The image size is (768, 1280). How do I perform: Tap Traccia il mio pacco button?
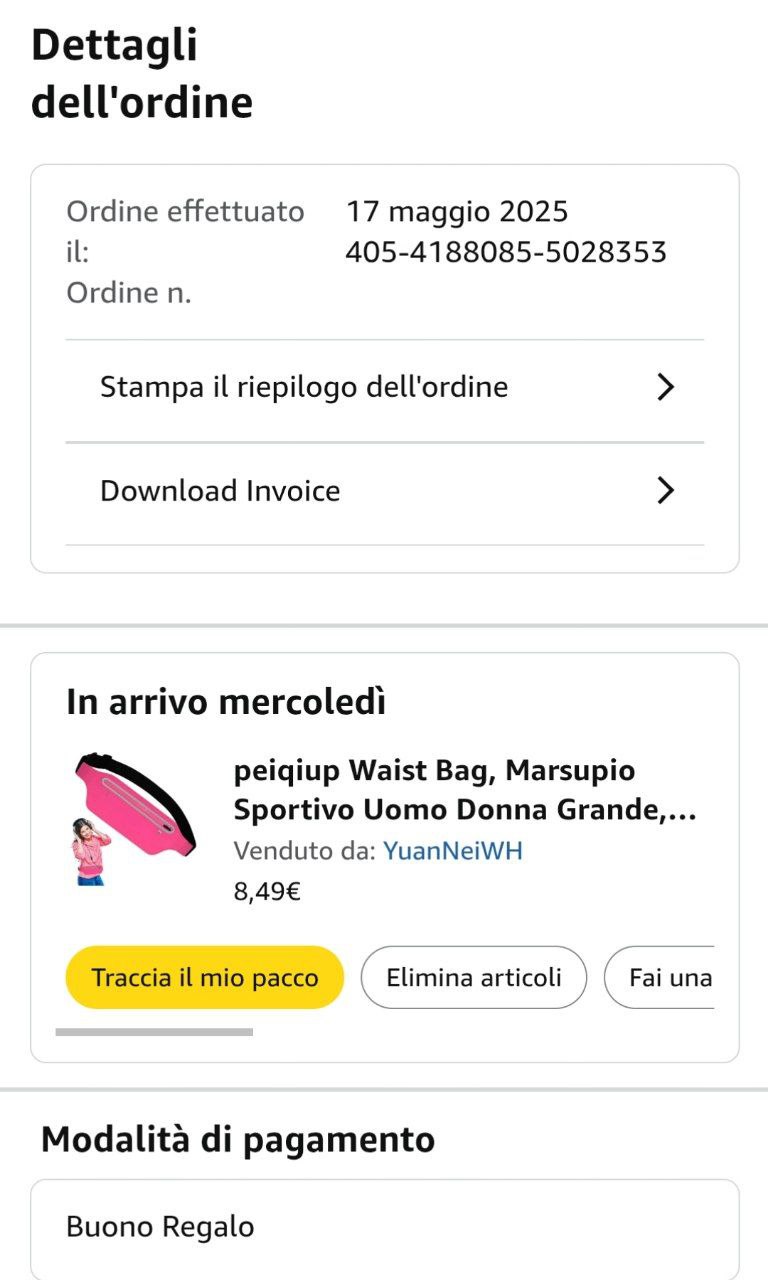[205, 977]
